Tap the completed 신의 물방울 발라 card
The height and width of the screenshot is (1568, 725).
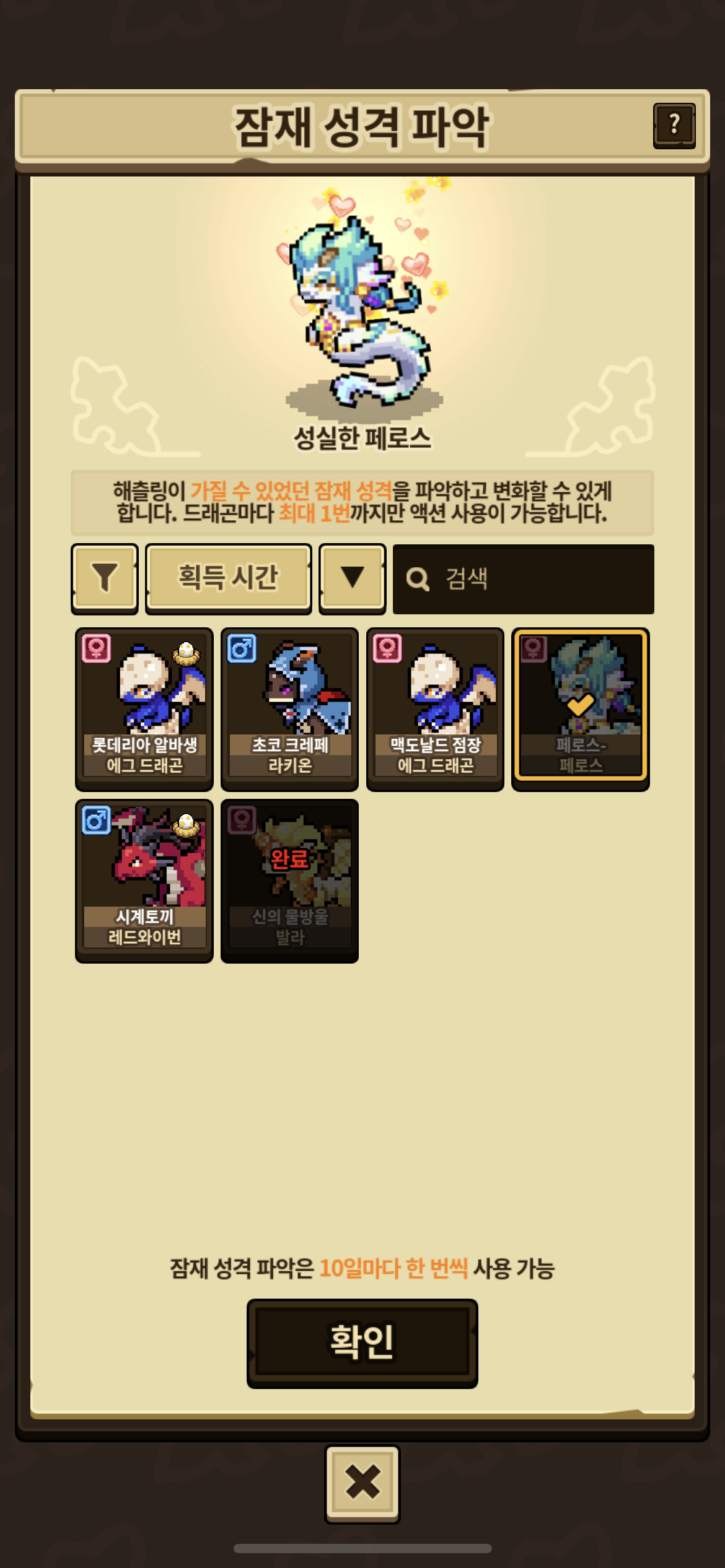coord(290,881)
